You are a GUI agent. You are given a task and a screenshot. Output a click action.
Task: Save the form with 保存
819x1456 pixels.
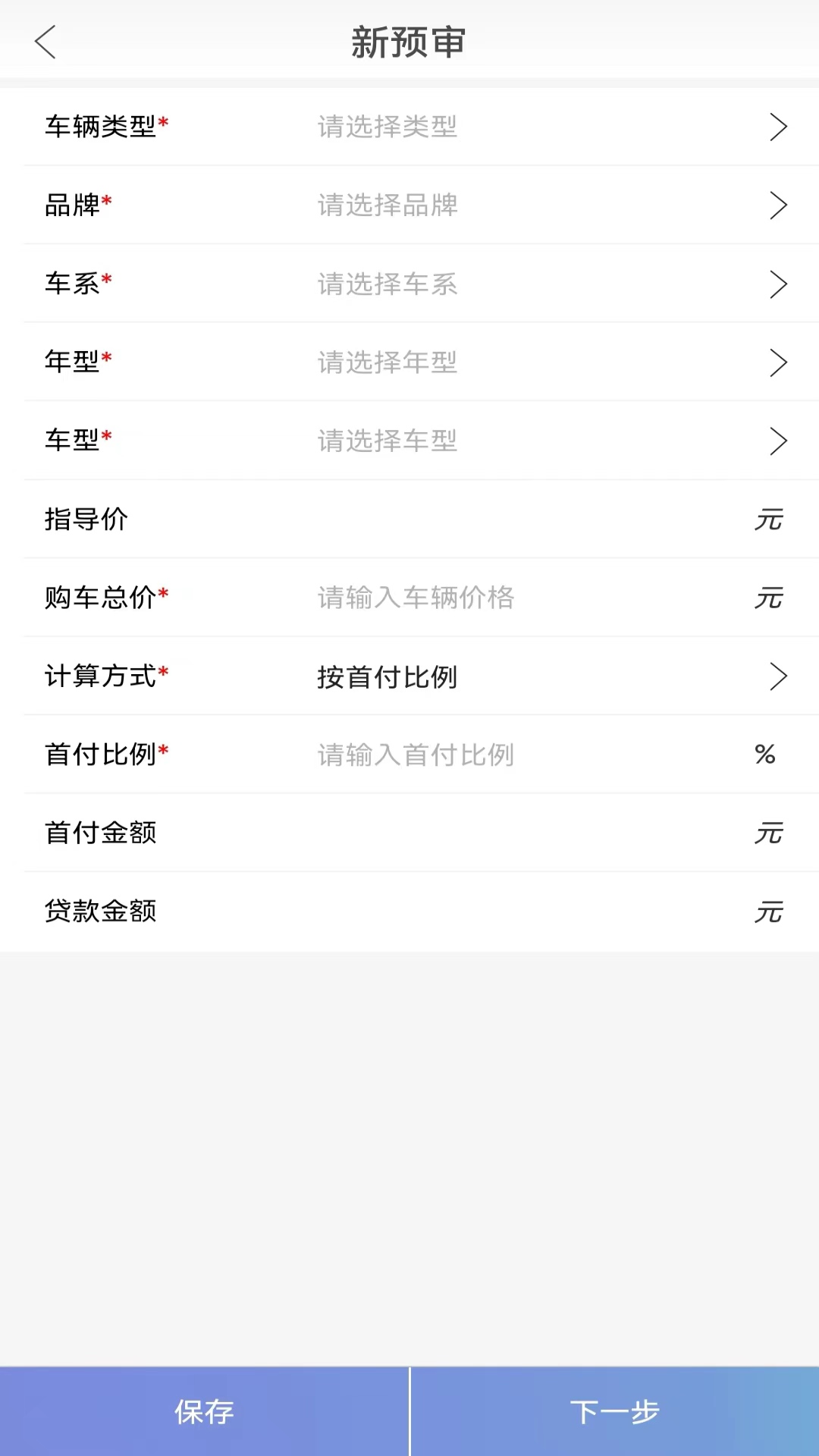pos(204,1411)
